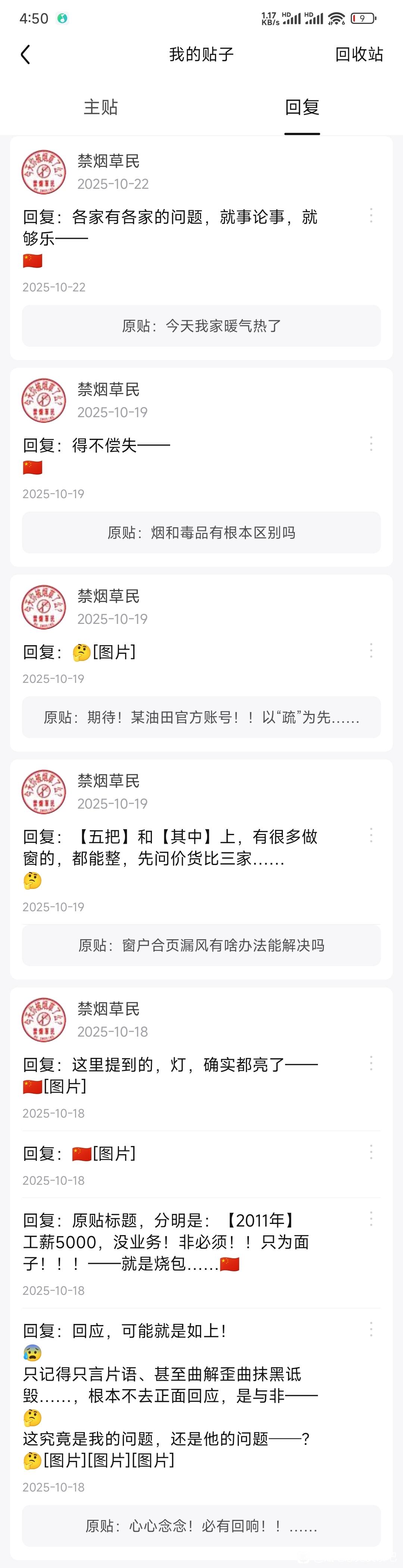View original post 烟和毒品有根本区别吗
This screenshot has width=403, height=1568.
coord(201,533)
